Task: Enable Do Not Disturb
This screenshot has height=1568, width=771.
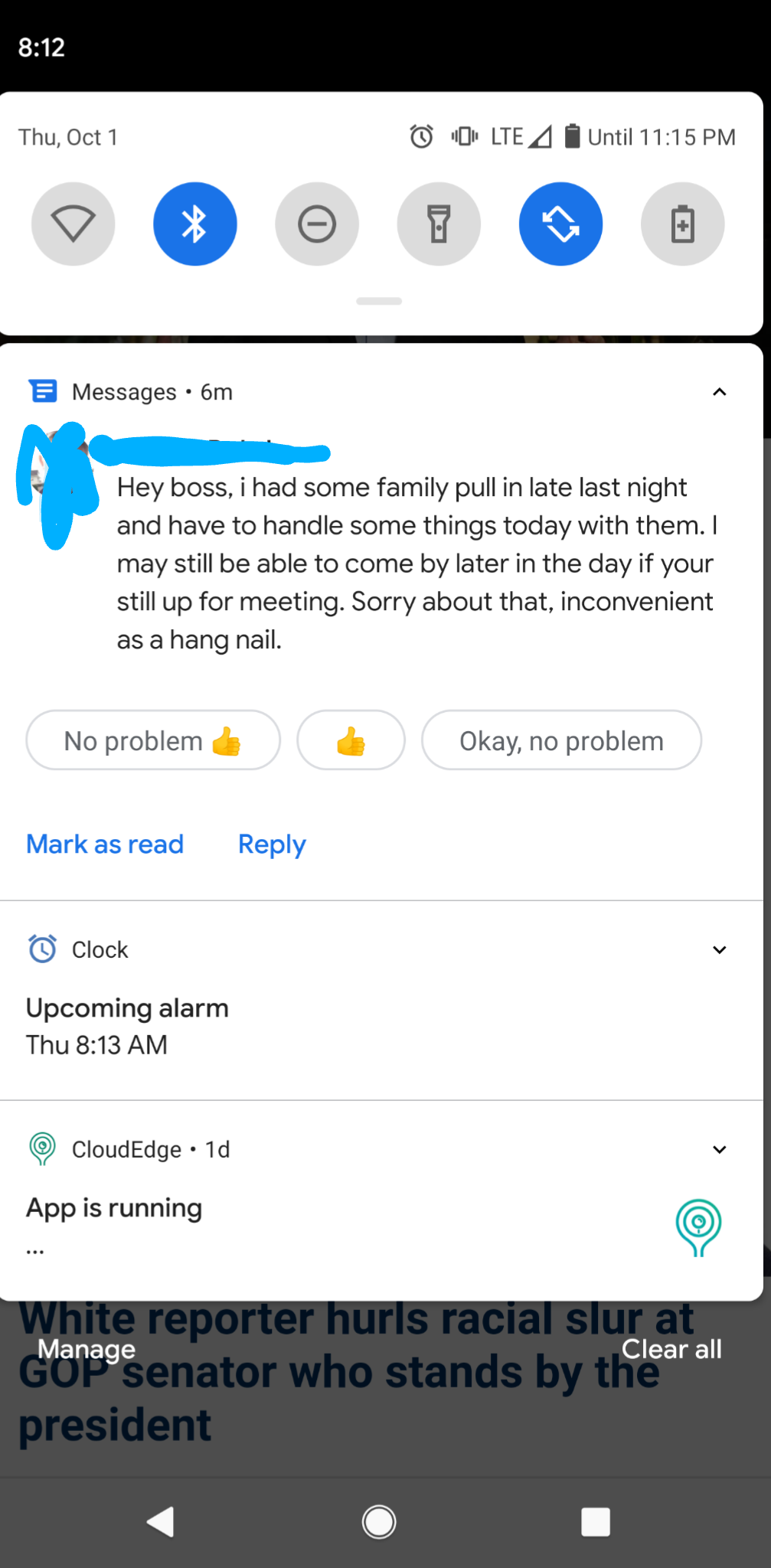Action: click(317, 224)
